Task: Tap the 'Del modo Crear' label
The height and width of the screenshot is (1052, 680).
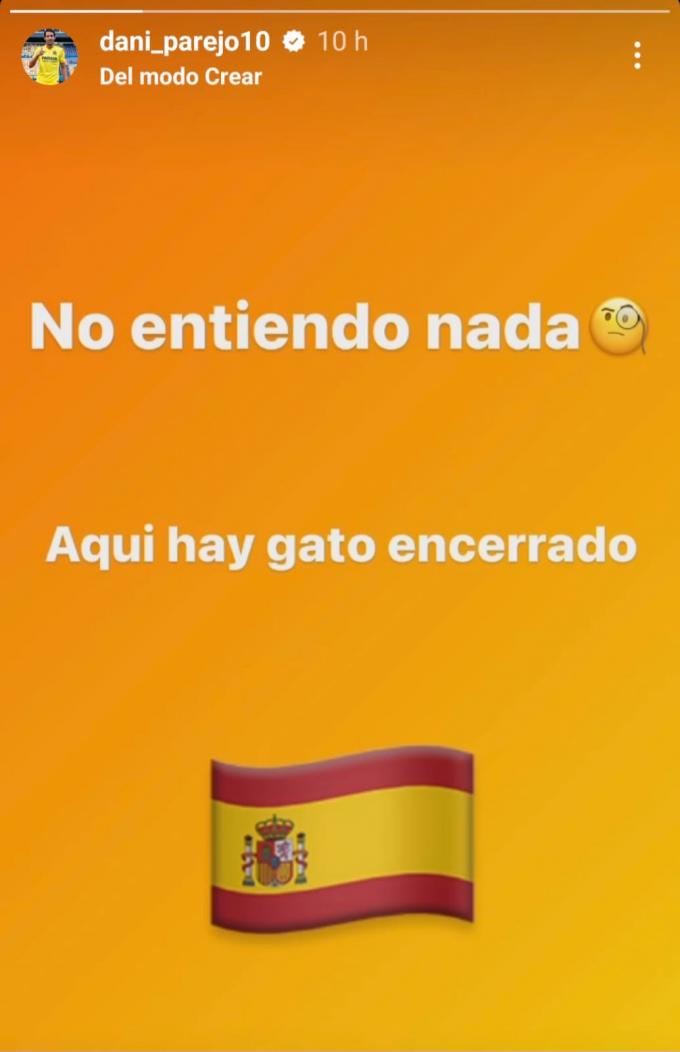Action: tap(180, 77)
